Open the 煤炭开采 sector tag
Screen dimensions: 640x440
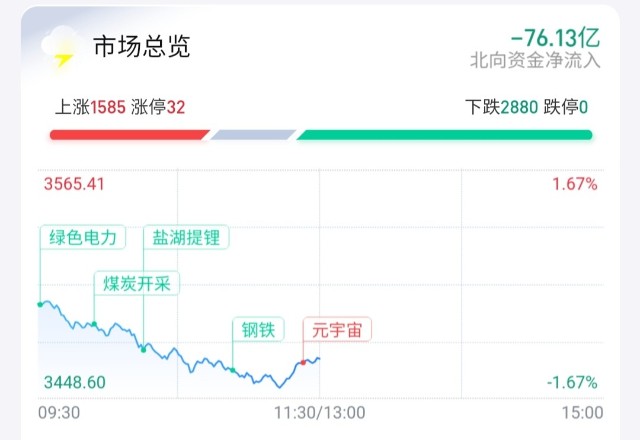point(138,283)
